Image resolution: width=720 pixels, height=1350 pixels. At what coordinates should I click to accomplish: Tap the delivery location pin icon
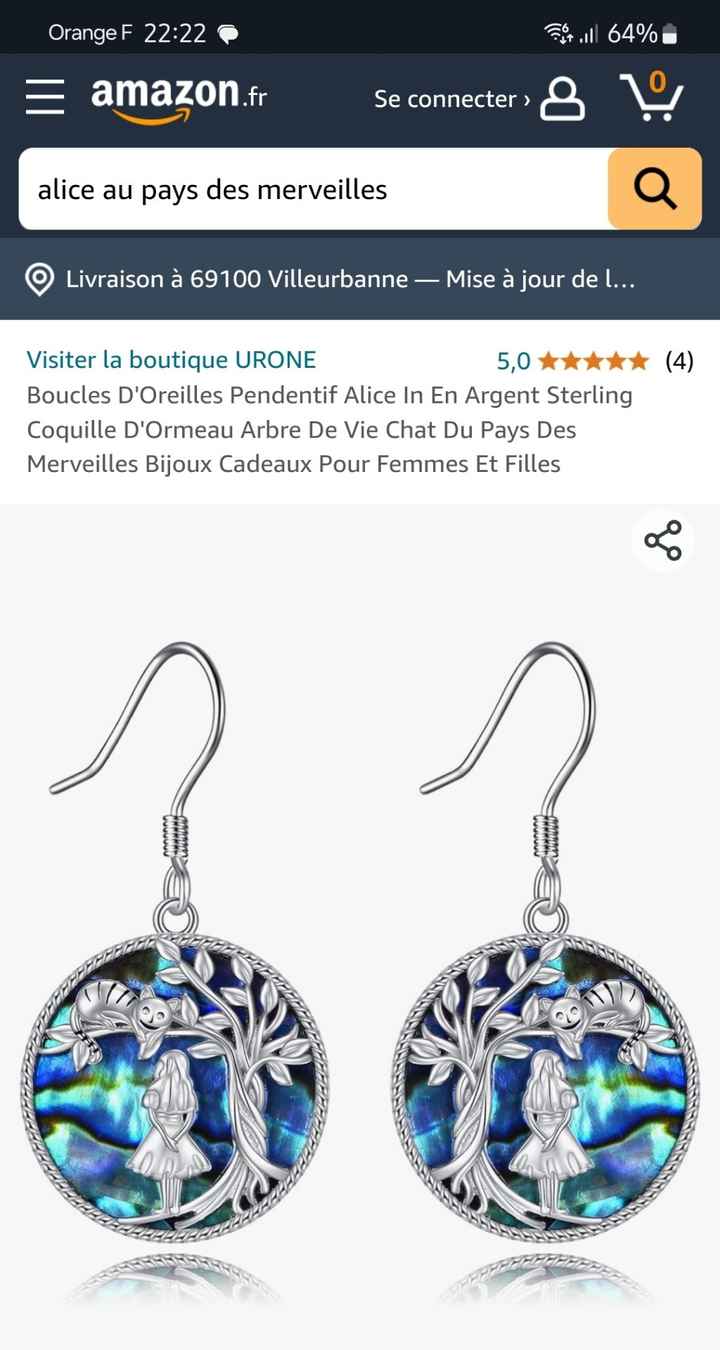coord(39,279)
